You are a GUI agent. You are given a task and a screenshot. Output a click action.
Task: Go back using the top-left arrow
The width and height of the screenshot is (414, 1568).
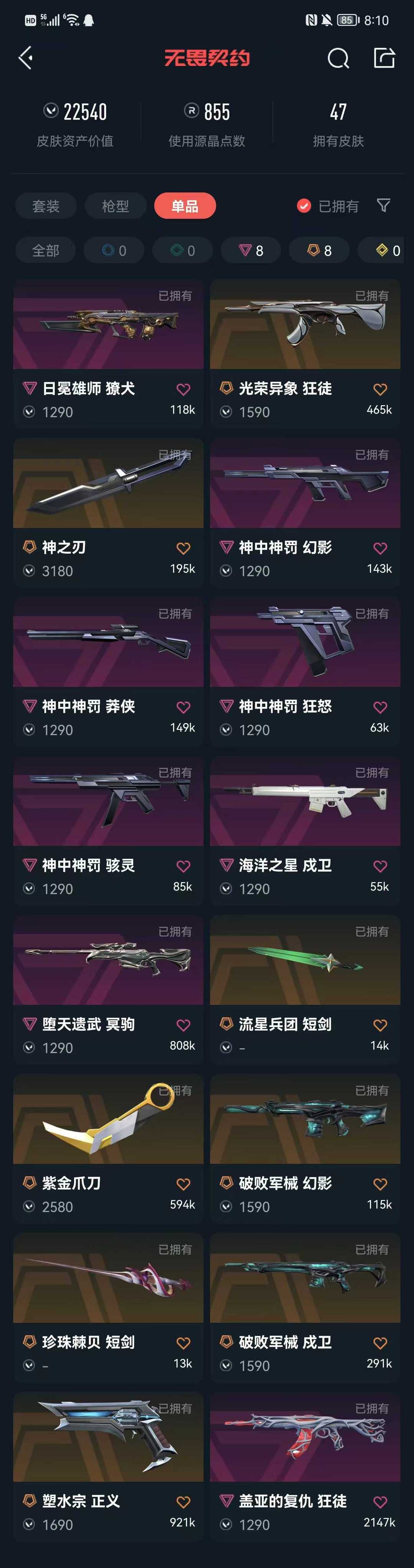pos(26,58)
